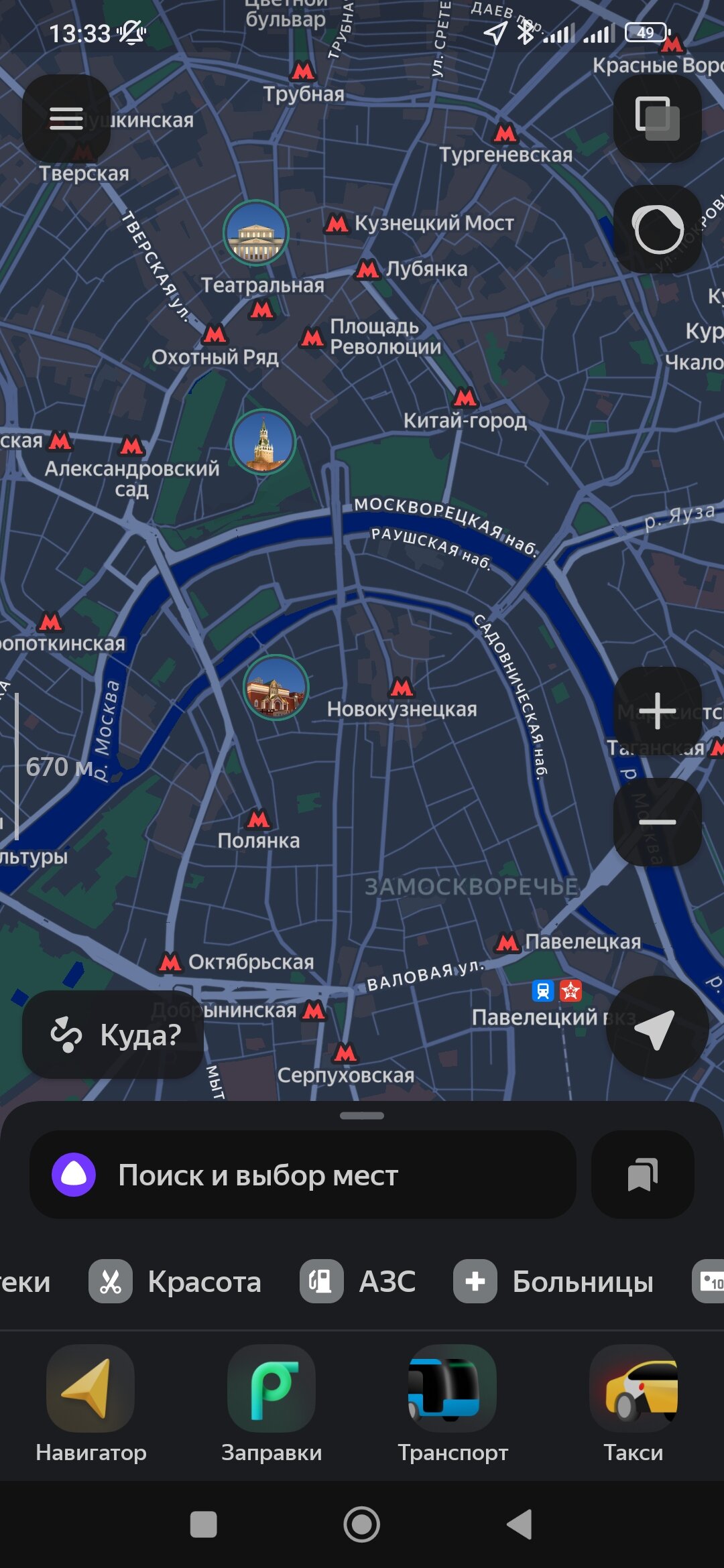Tap the Куда? route button

[x=113, y=1035]
